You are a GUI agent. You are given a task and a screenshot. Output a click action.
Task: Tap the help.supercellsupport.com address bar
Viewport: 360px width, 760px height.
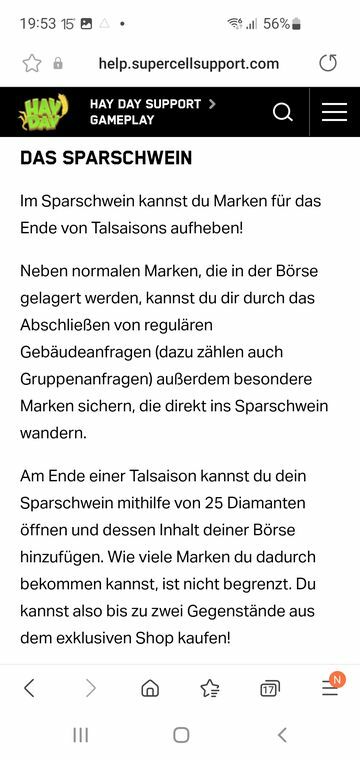click(188, 63)
